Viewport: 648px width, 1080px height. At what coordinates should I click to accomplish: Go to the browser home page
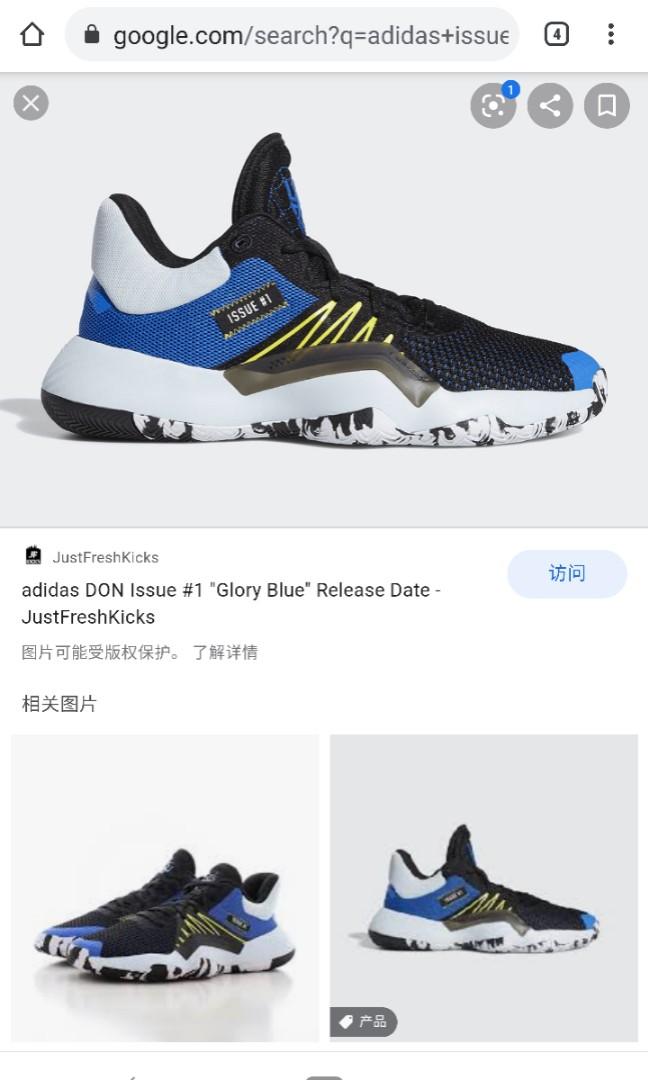point(32,35)
